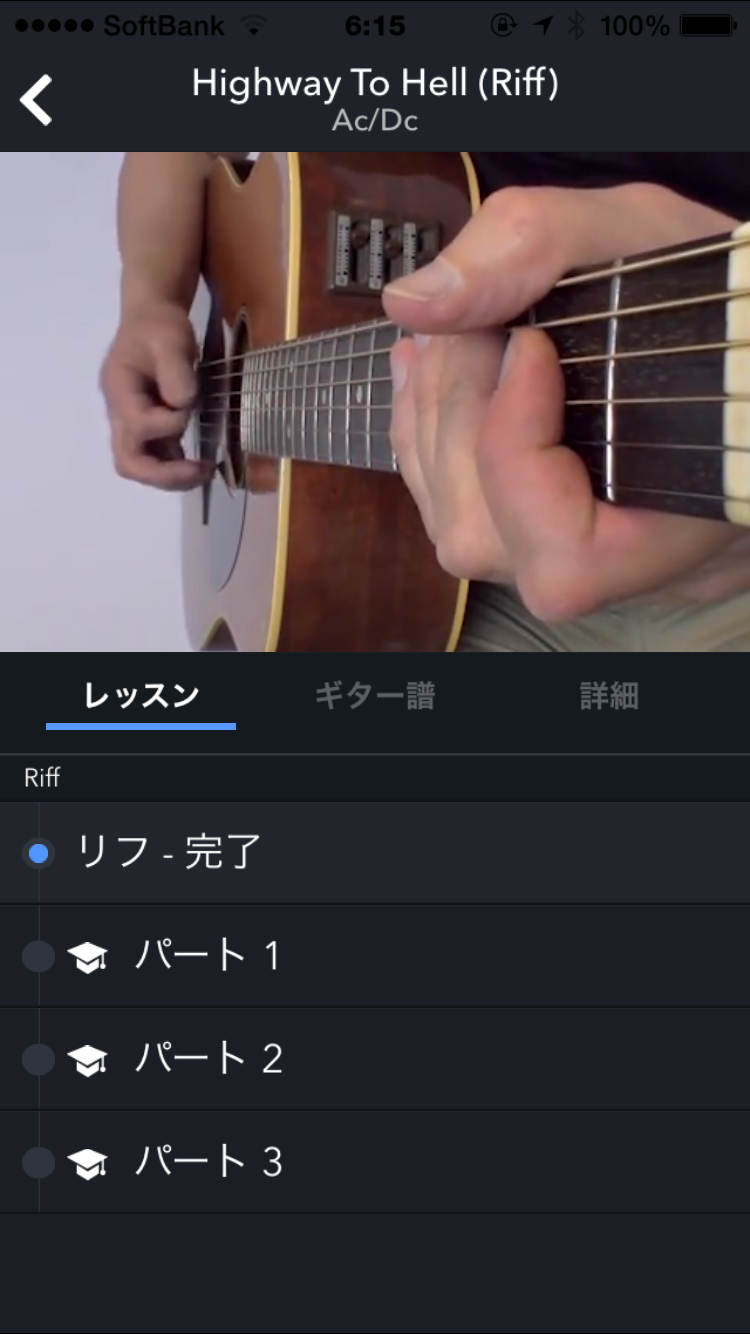The height and width of the screenshot is (1334, 750).
Task: Go back using the top-left arrow
Action: pos(37,100)
